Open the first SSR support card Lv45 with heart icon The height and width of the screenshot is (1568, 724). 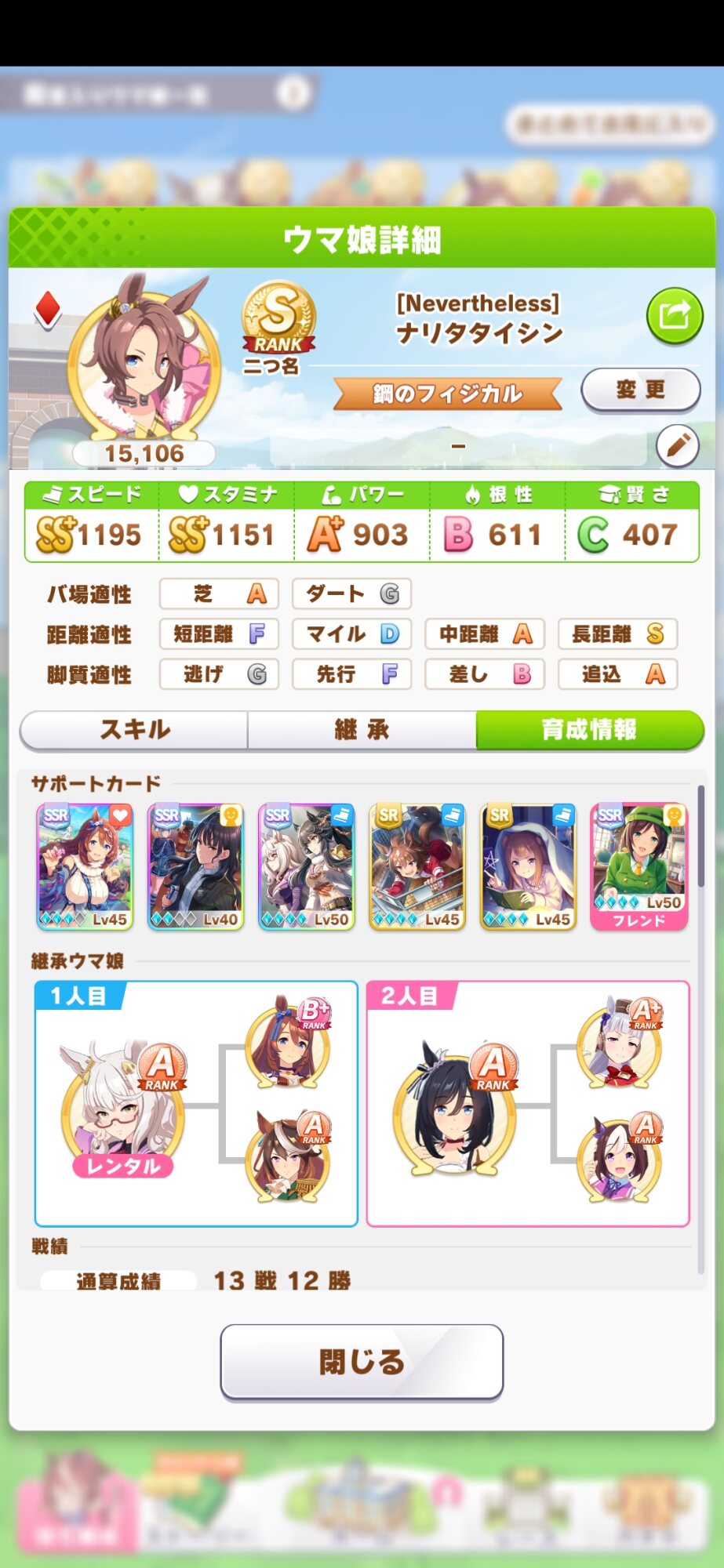coord(85,867)
